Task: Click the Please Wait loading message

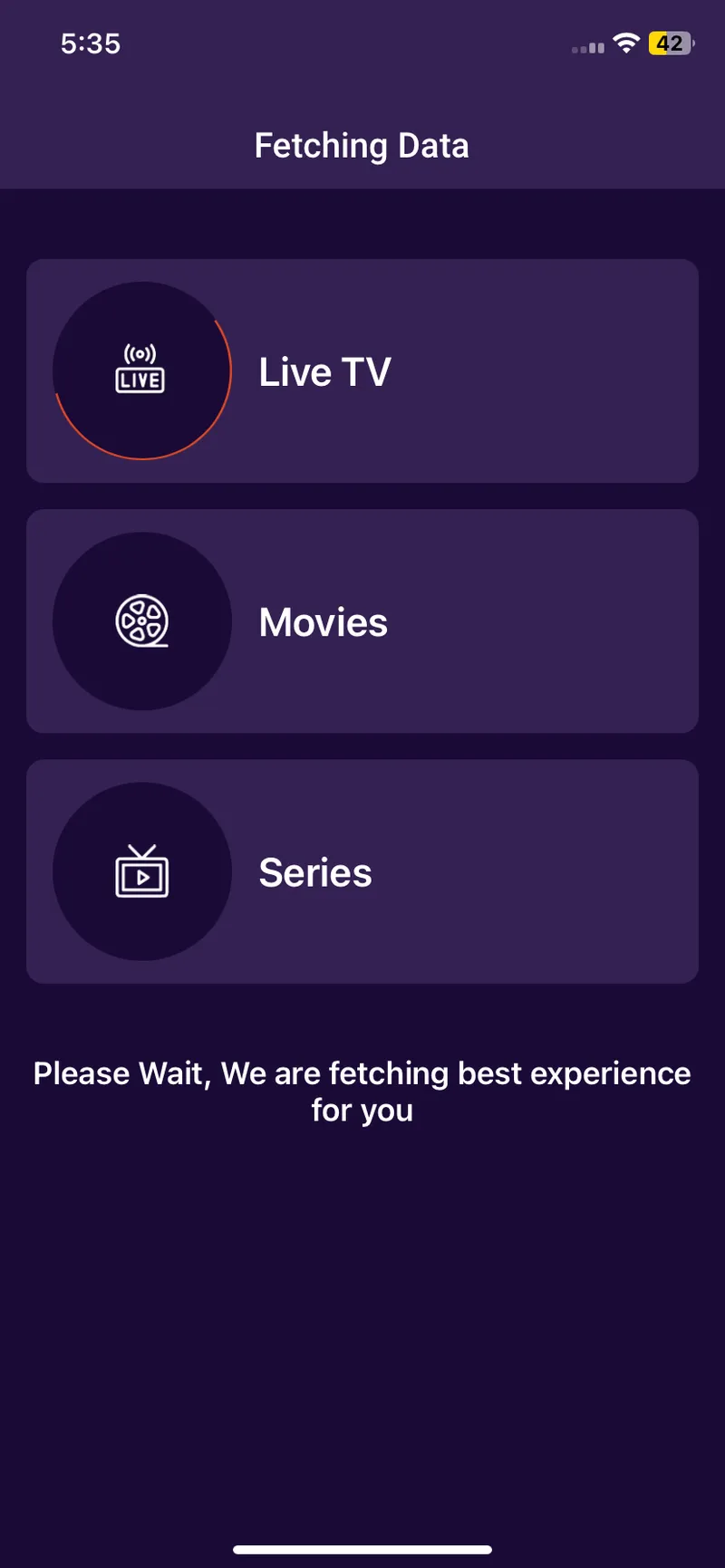Action: pyautogui.click(x=362, y=1092)
